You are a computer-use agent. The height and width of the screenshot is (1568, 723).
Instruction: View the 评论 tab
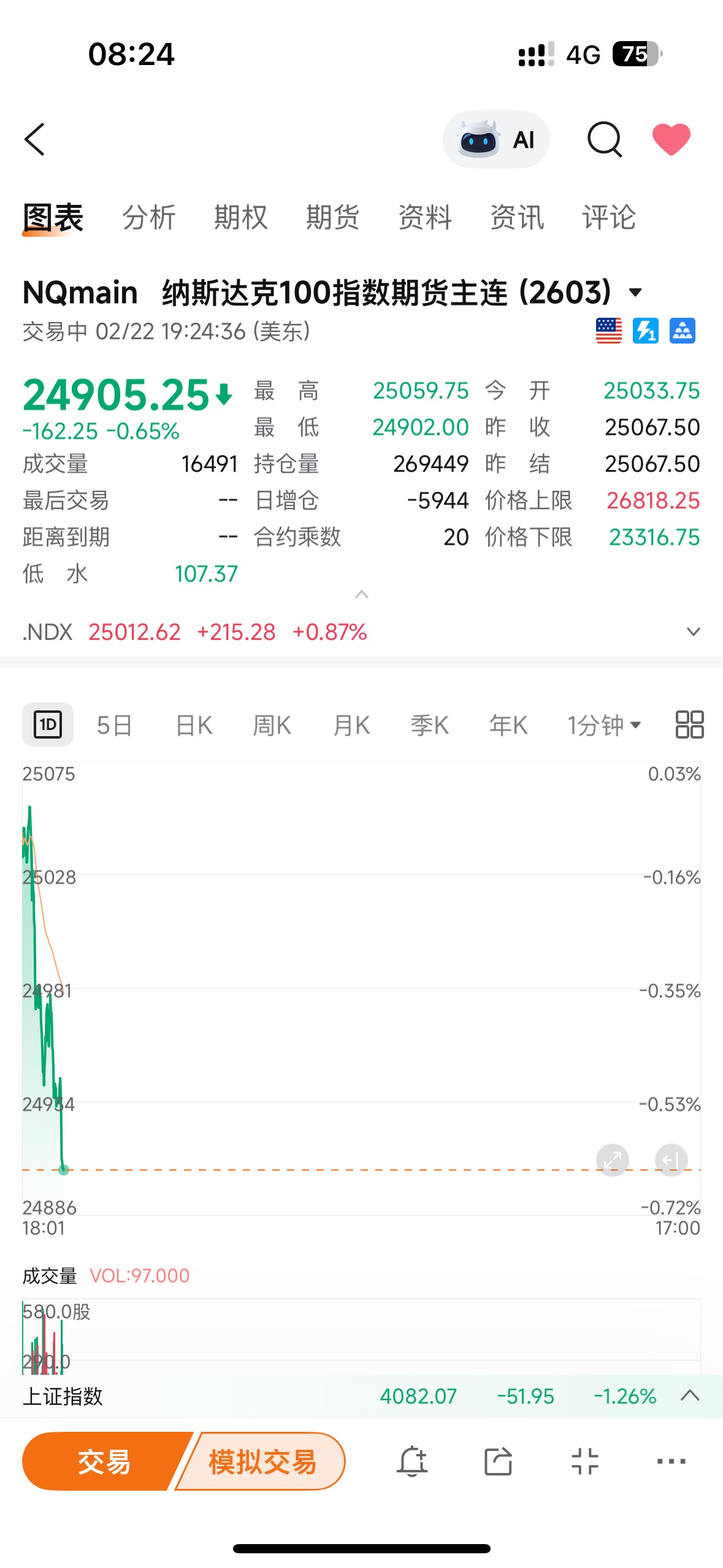[609, 218]
